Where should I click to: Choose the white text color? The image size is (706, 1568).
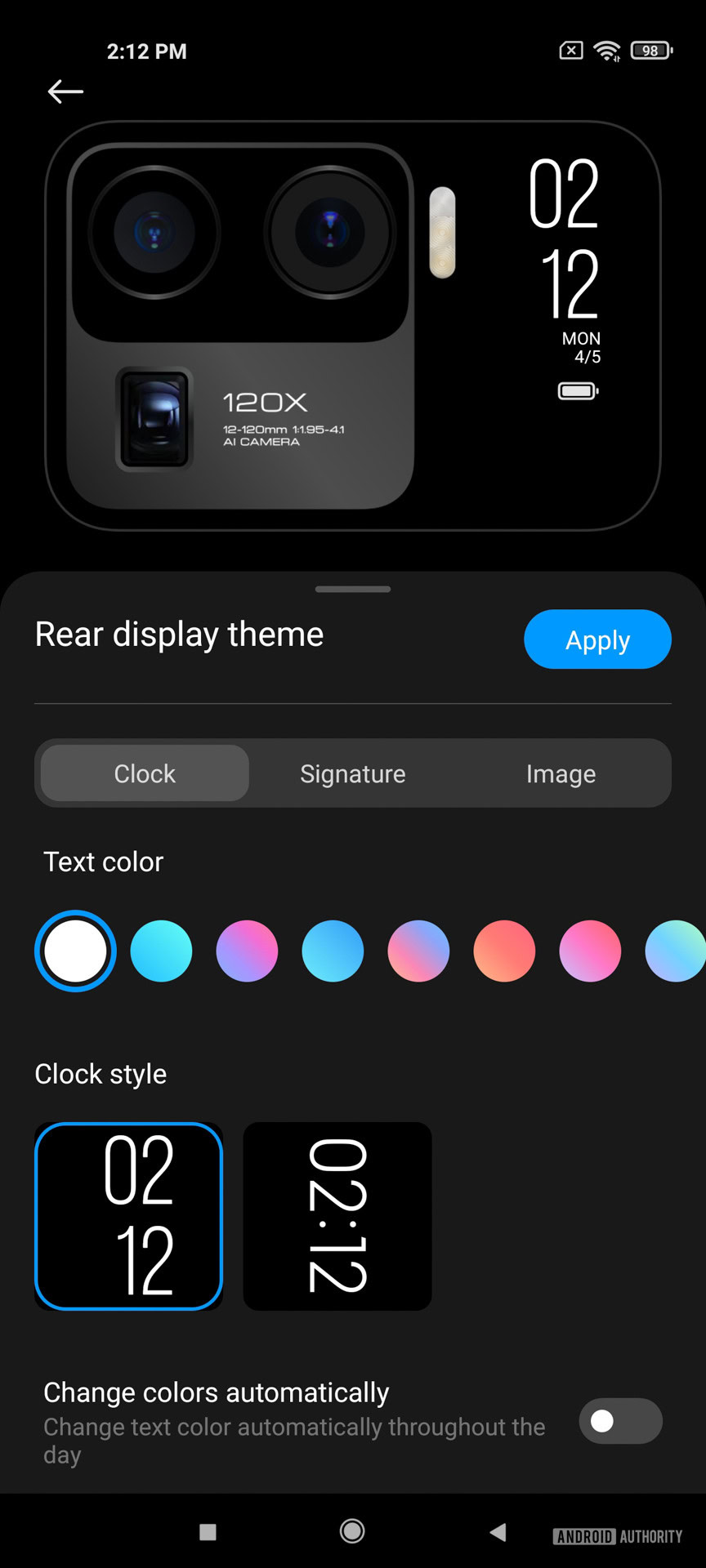[75, 951]
